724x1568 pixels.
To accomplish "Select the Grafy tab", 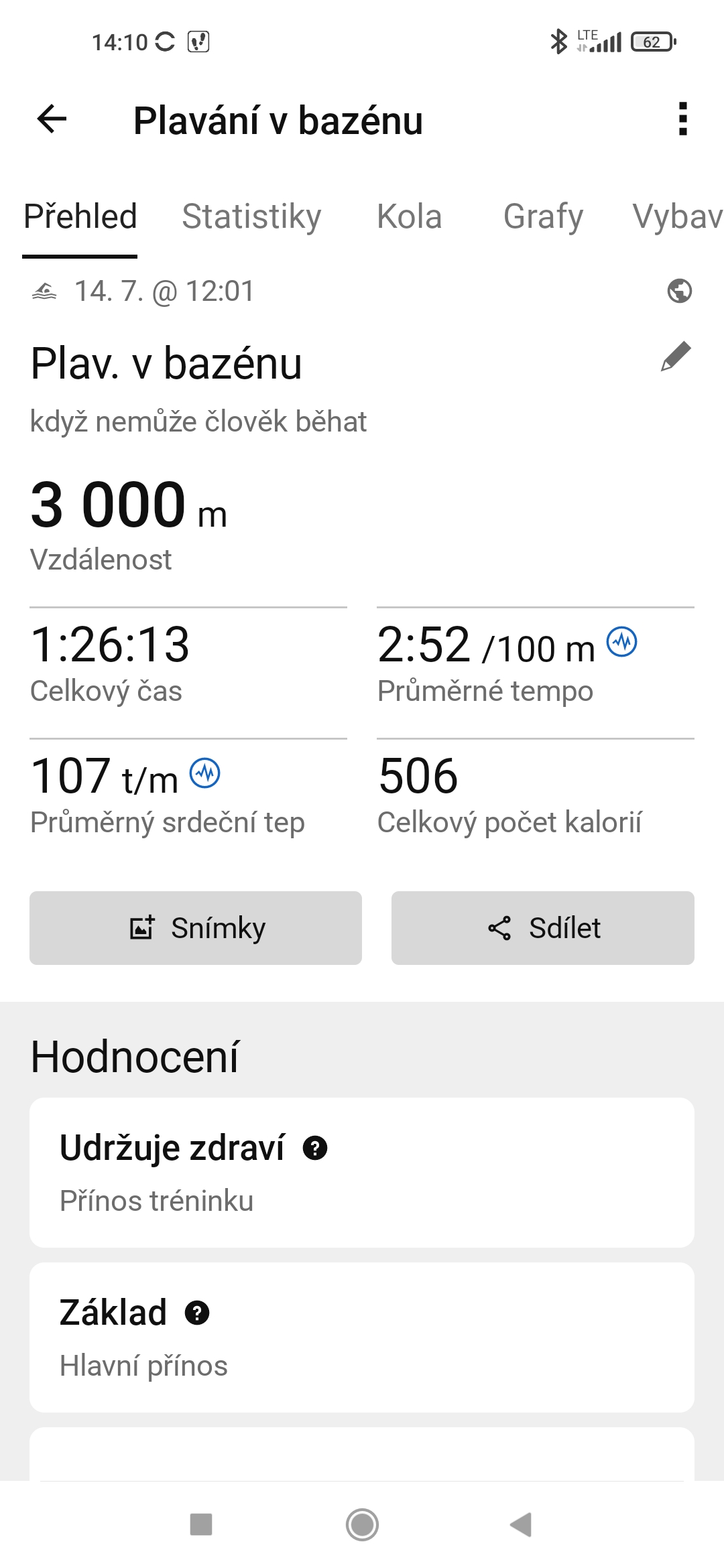I will pyautogui.click(x=543, y=216).
